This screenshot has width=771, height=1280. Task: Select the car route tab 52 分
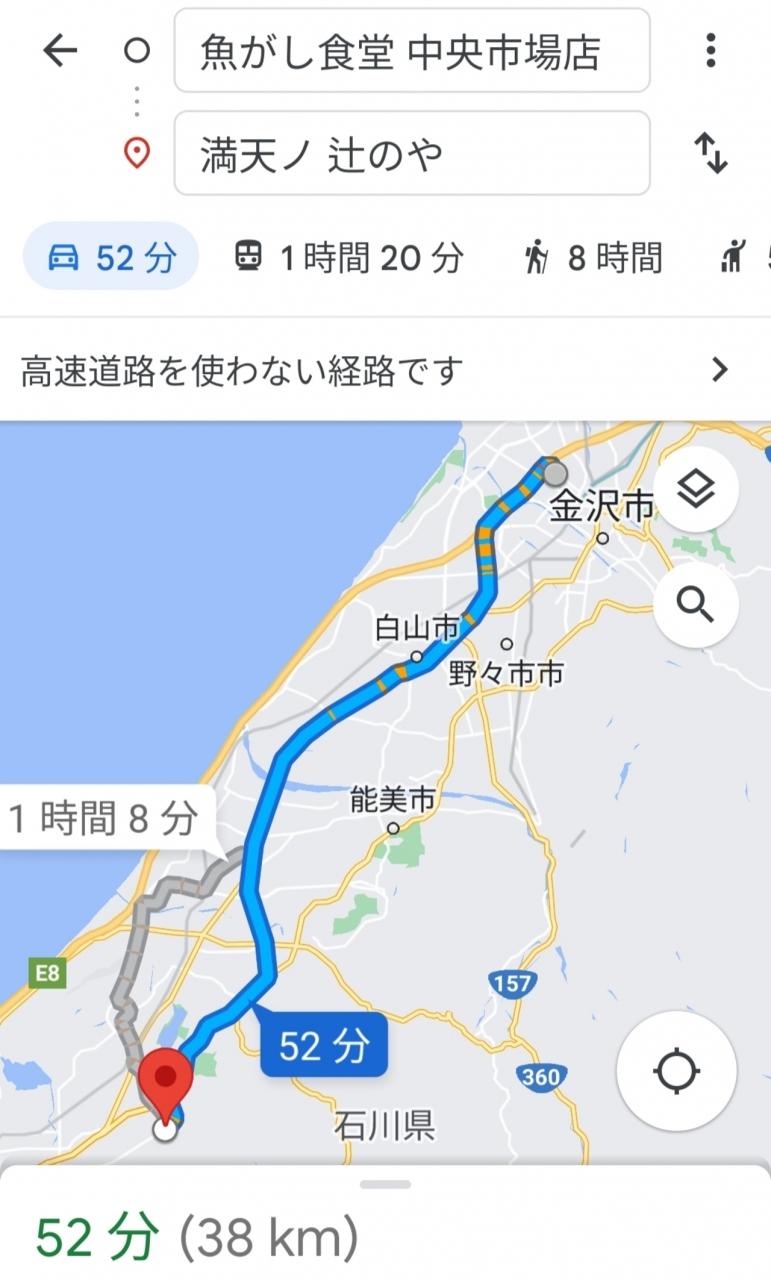(x=111, y=257)
